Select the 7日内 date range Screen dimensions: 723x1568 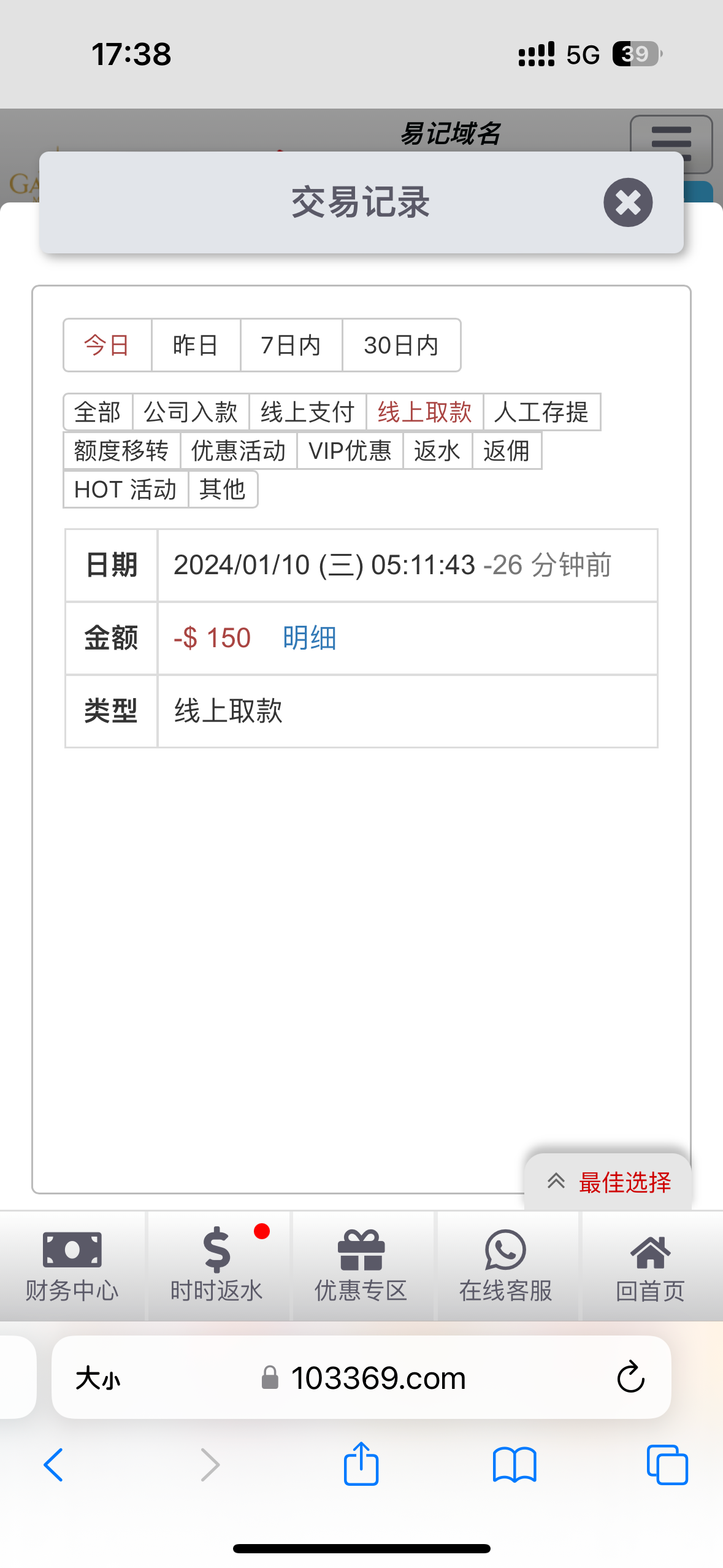coord(291,345)
